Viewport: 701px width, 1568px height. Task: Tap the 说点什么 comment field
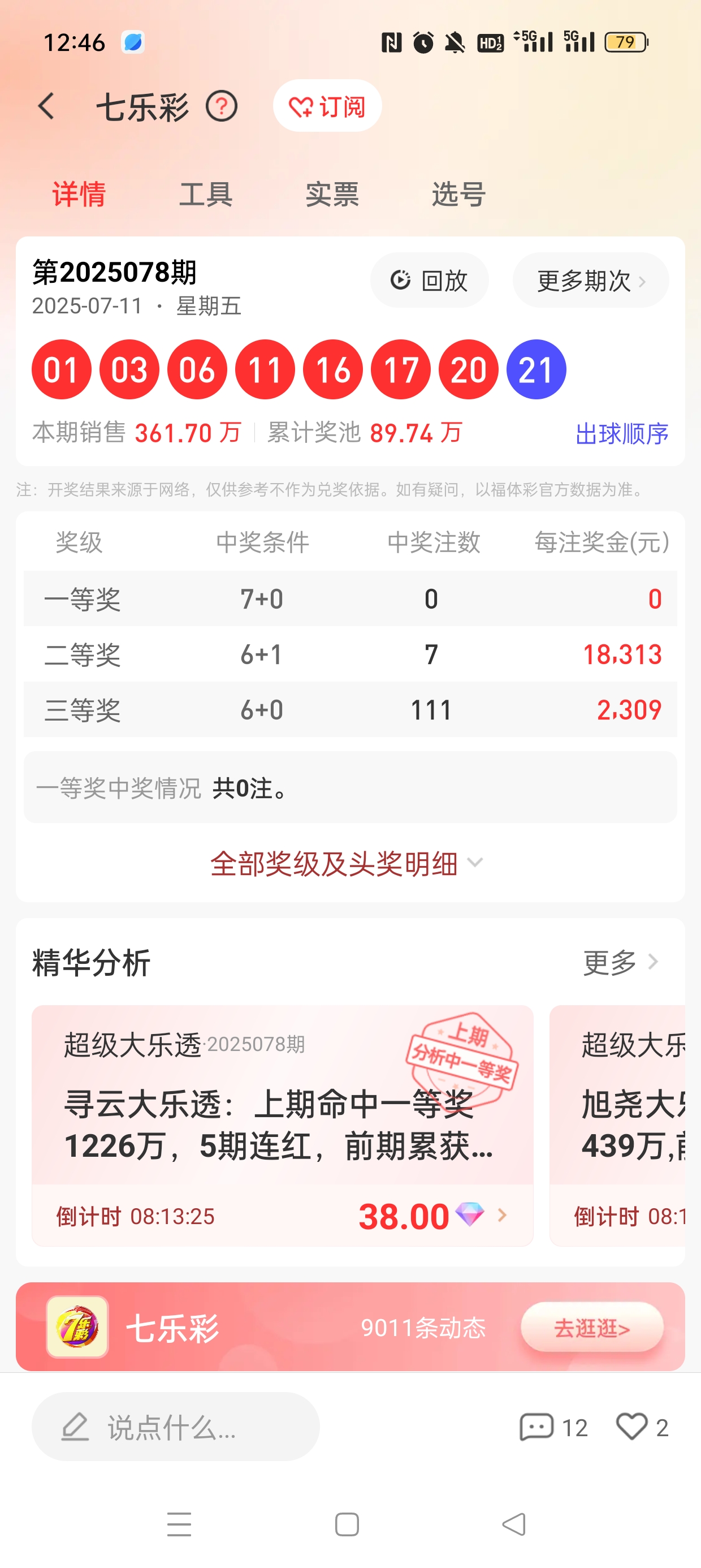click(175, 1427)
